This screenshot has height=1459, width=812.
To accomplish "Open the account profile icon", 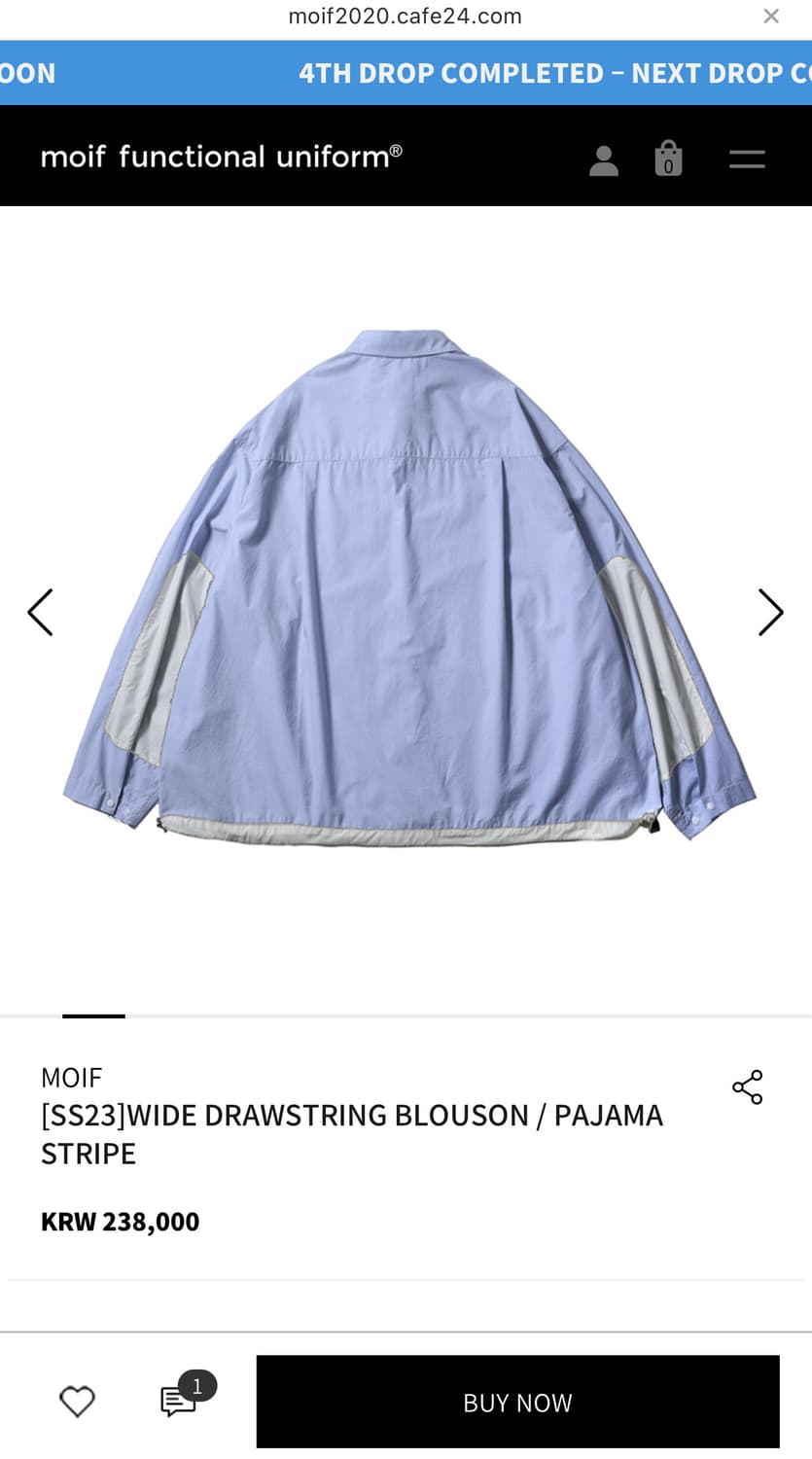I will pos(604,160).
